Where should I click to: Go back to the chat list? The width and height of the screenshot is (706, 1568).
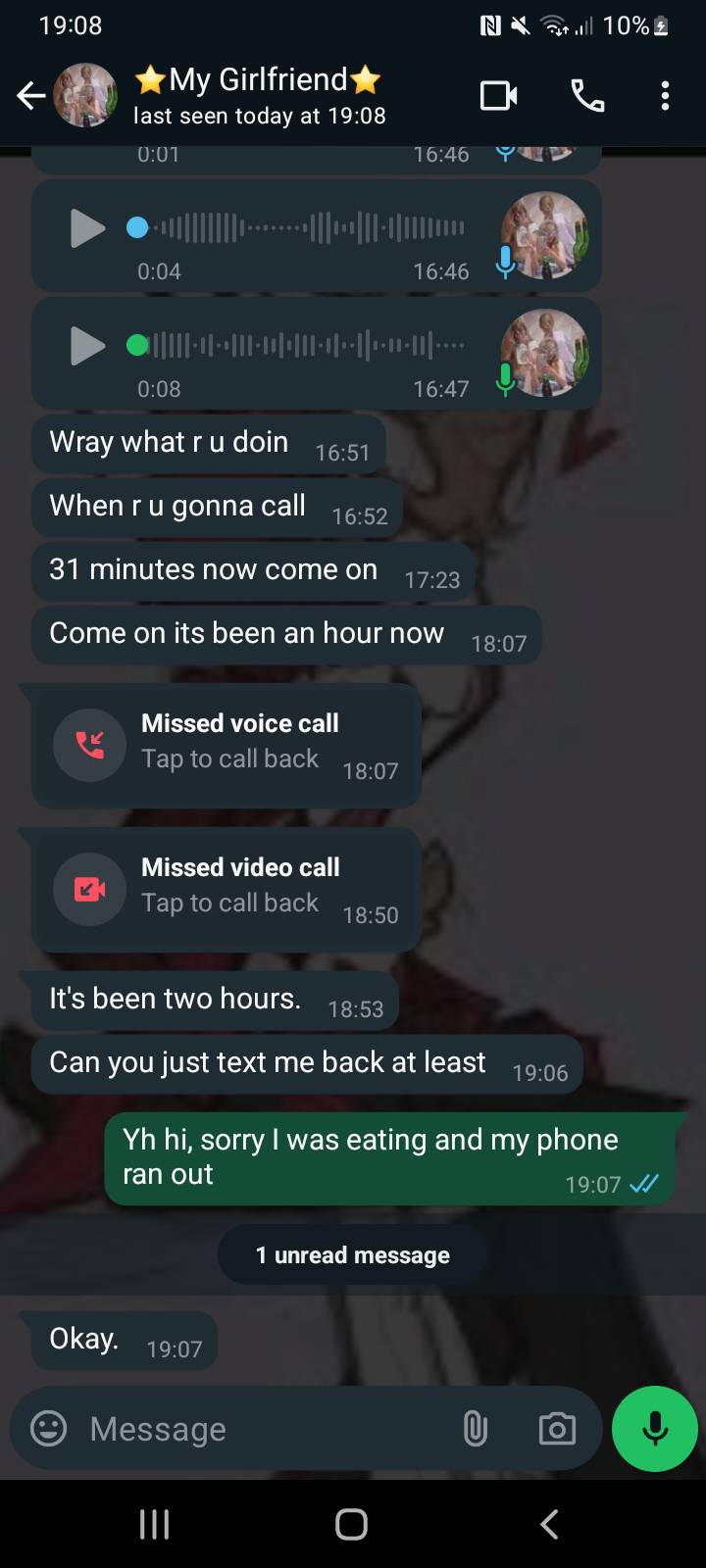pos(31,96)
